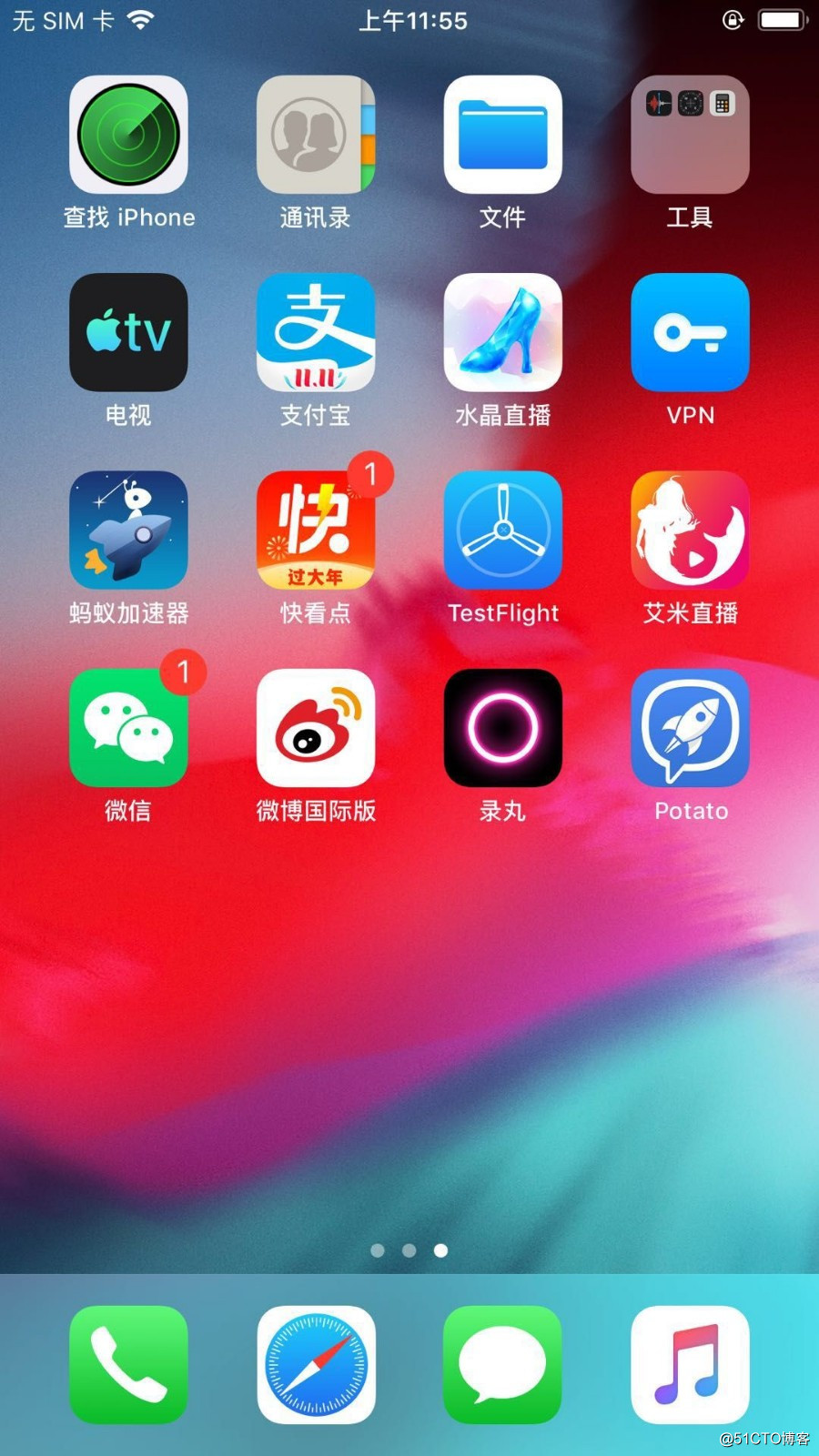
Task: Launch 水晶直播 app
Action: (x=502, y=332)
